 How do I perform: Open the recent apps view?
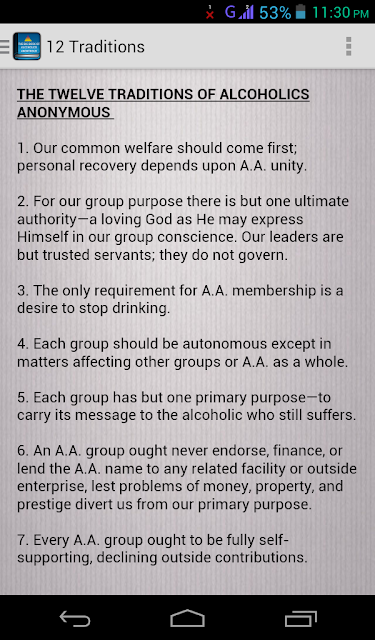click(300, 618)
